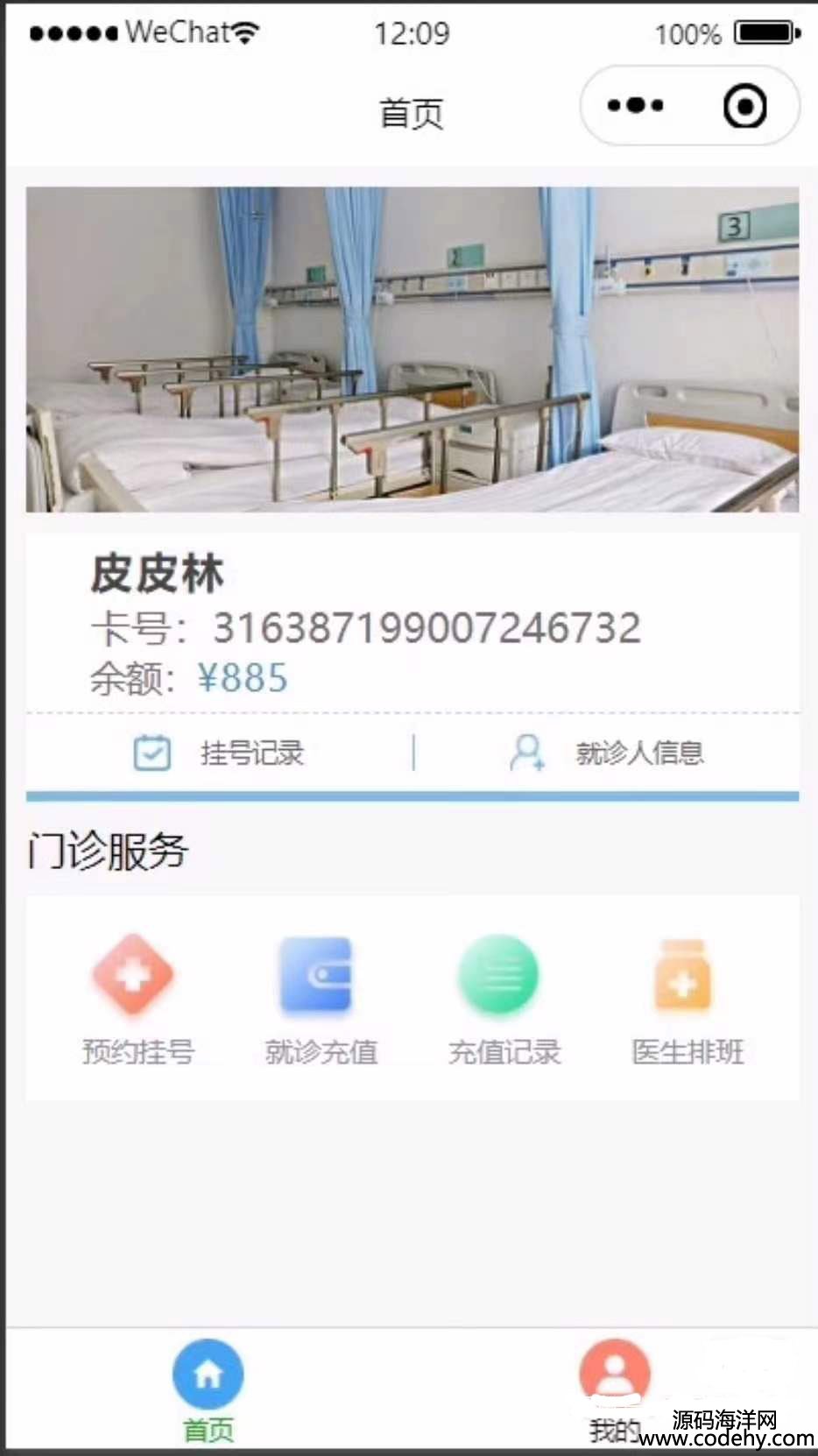View 挂号记录 registration records
The height and width of the screenshot is (1456, 818).
coord(219,753)
